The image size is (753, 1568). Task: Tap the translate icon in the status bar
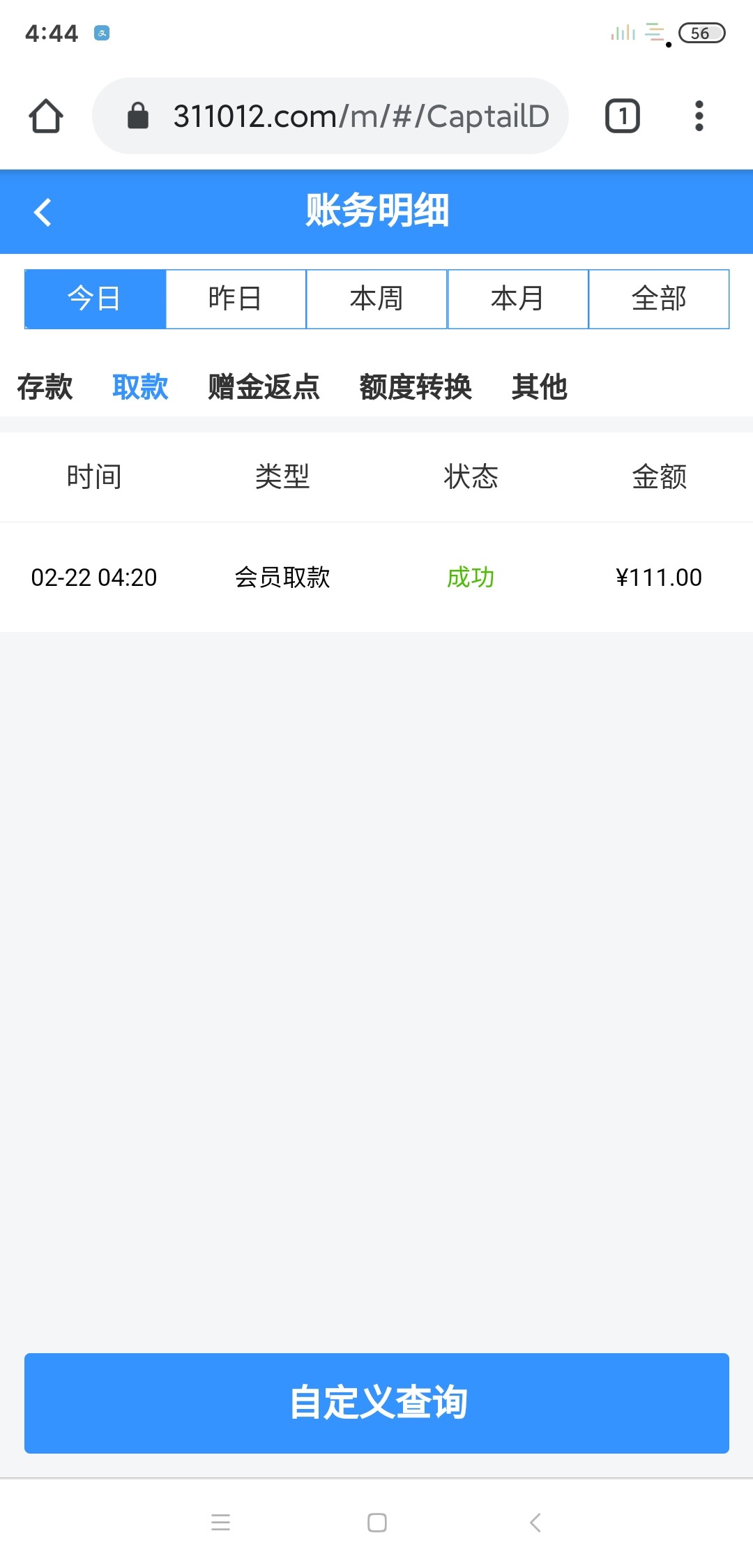(x=101, y=33)
